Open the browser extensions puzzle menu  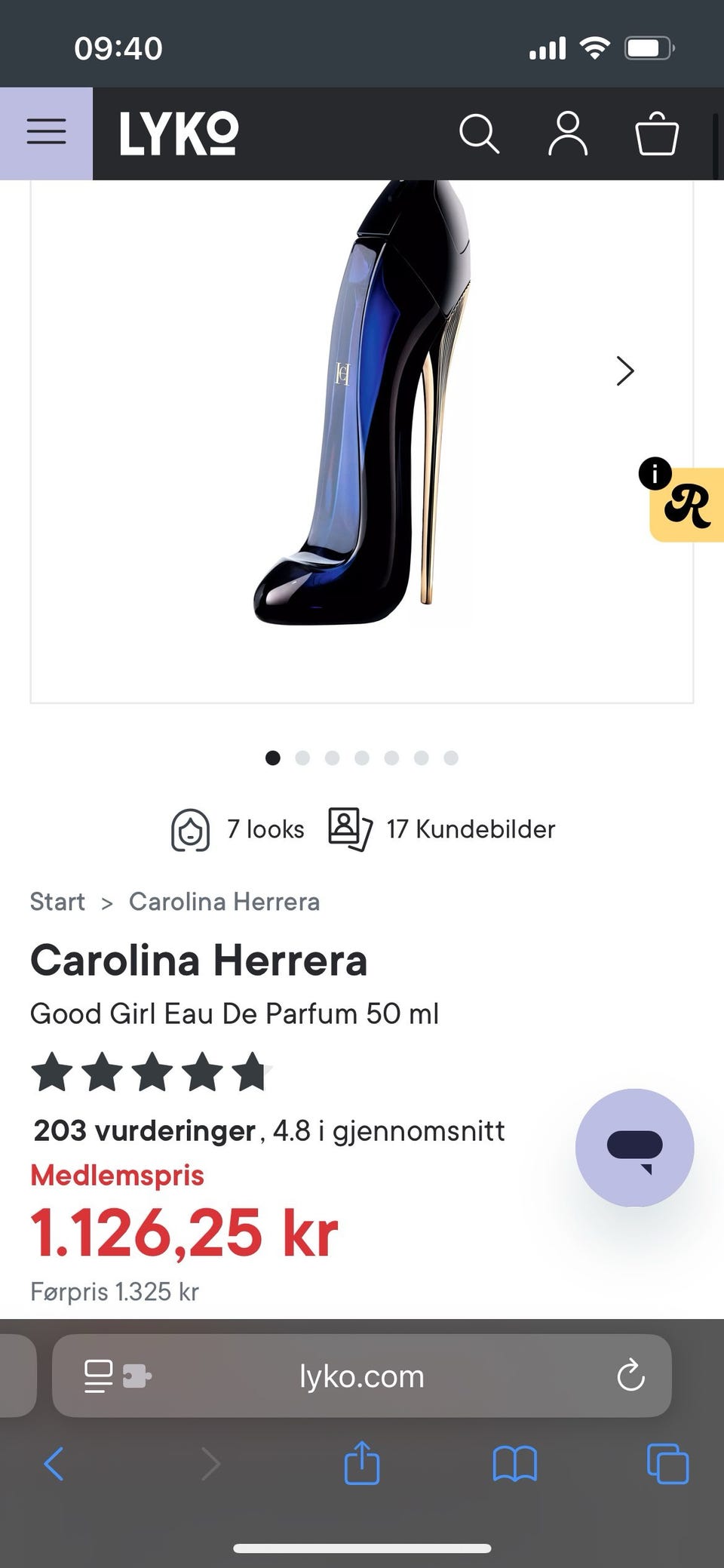(137, 1376)
